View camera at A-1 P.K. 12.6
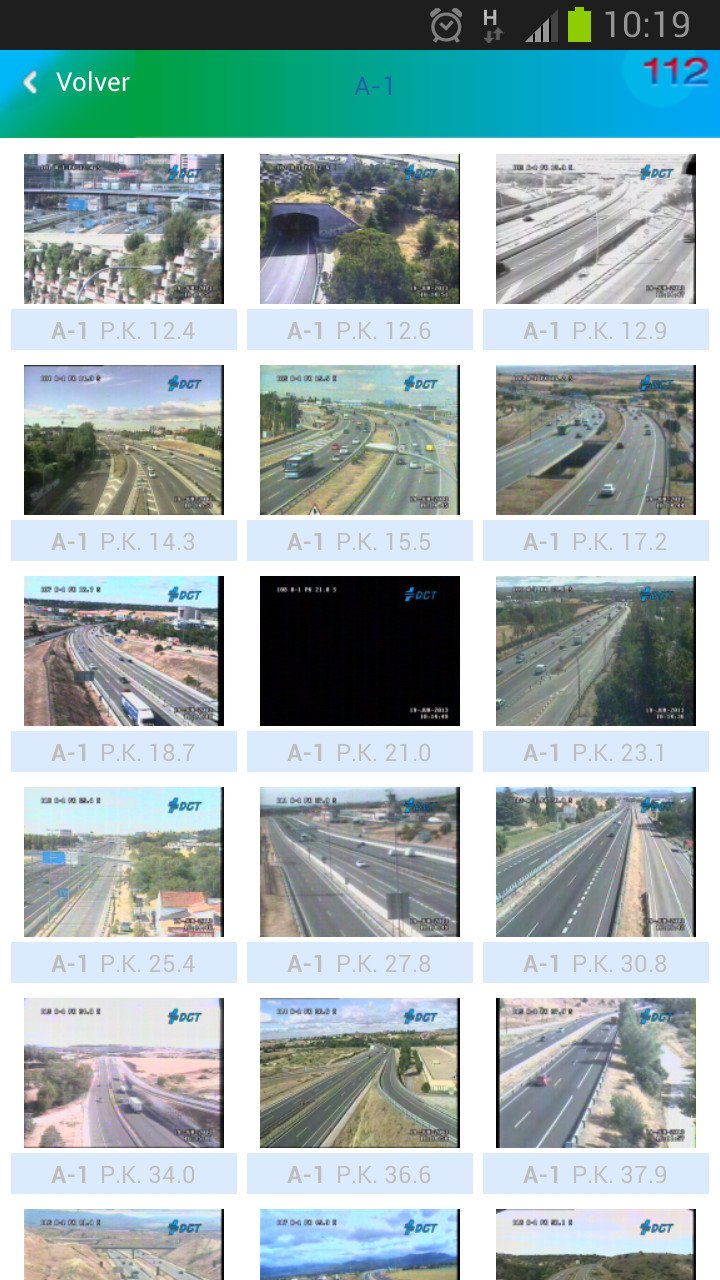 [x=359, y=229]
